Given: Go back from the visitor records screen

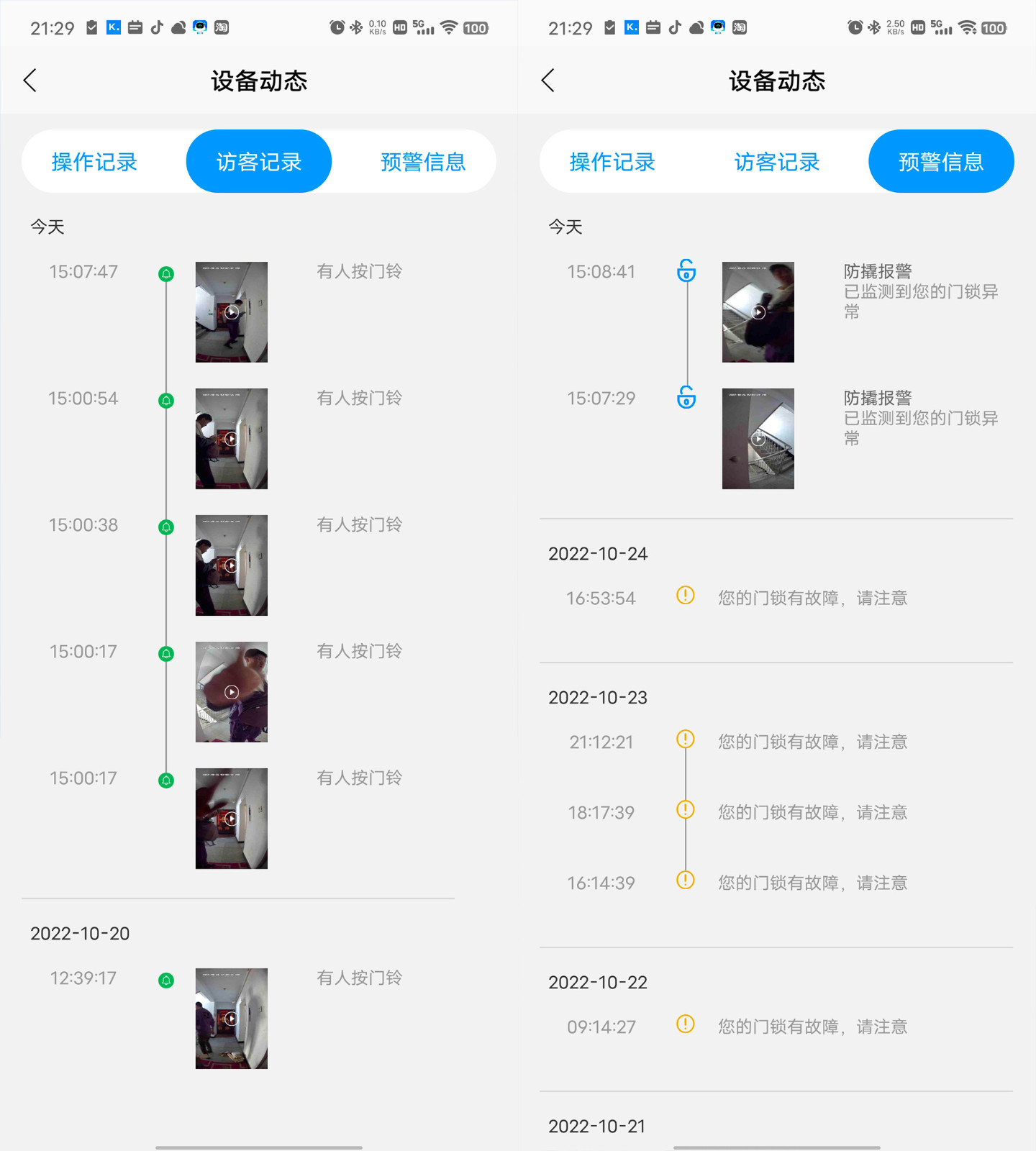Looking at the screenshot, I should pos(30,81).
